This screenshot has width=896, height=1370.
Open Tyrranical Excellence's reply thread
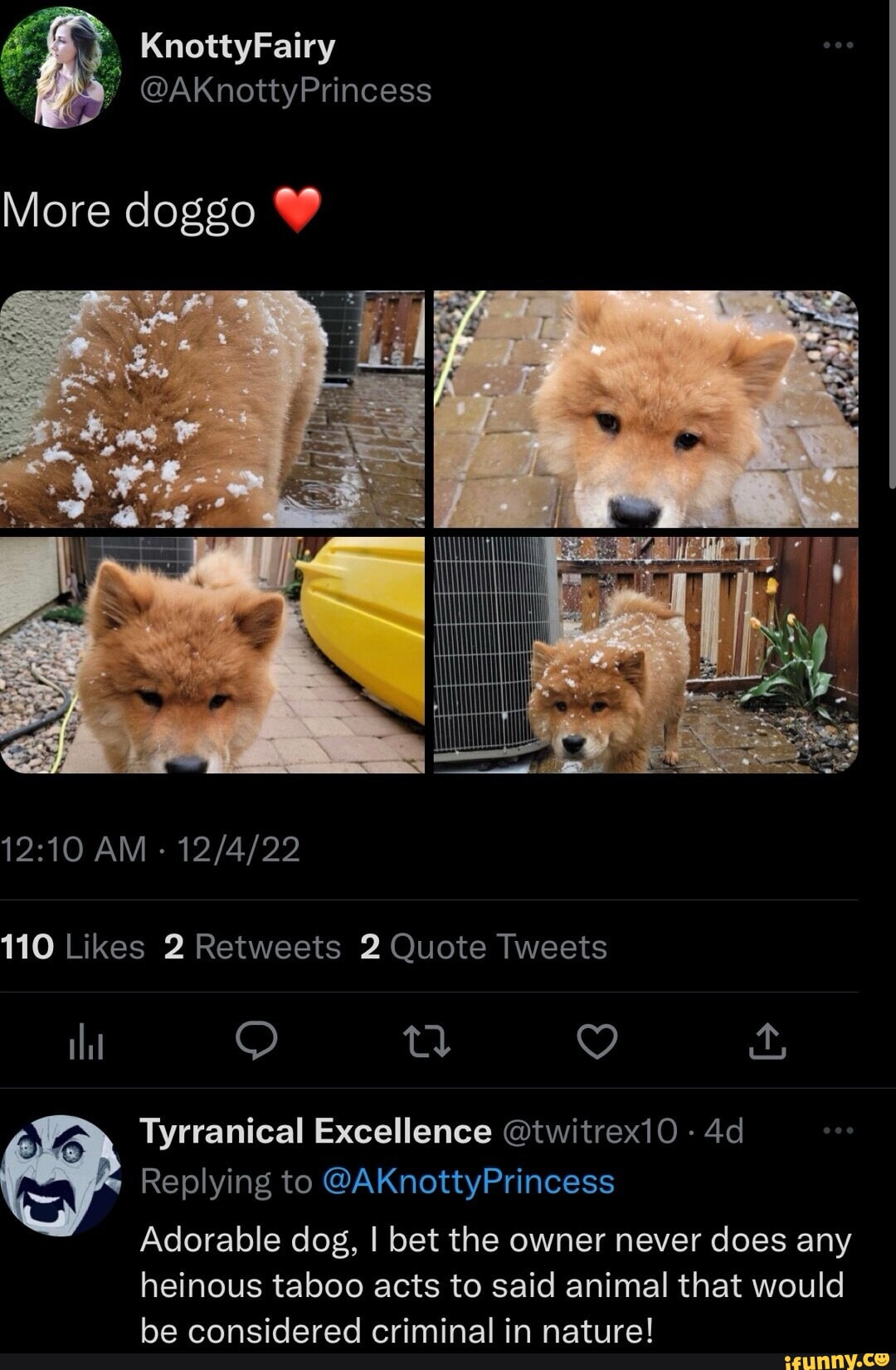(495, 1285)
